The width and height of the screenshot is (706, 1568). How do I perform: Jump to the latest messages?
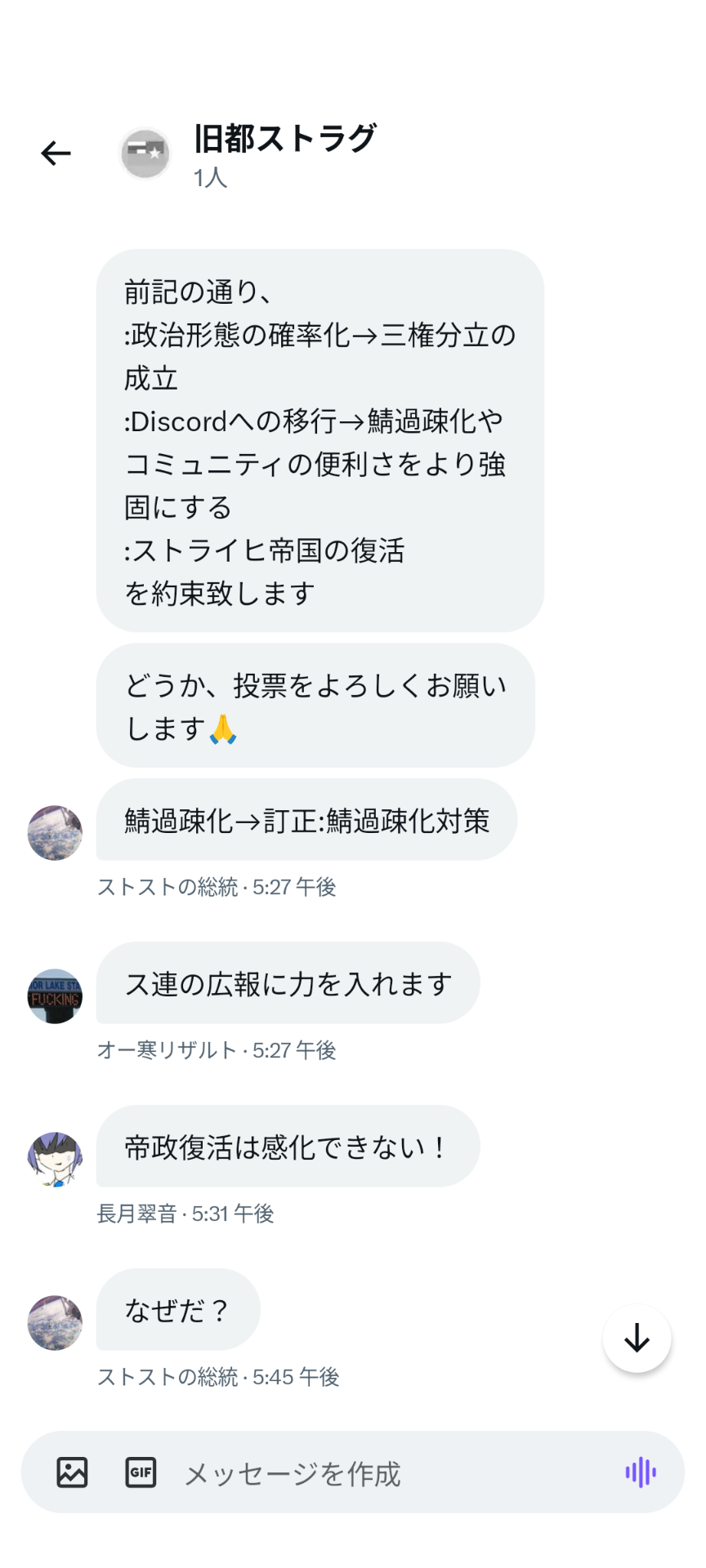(x=637, y=1339)
